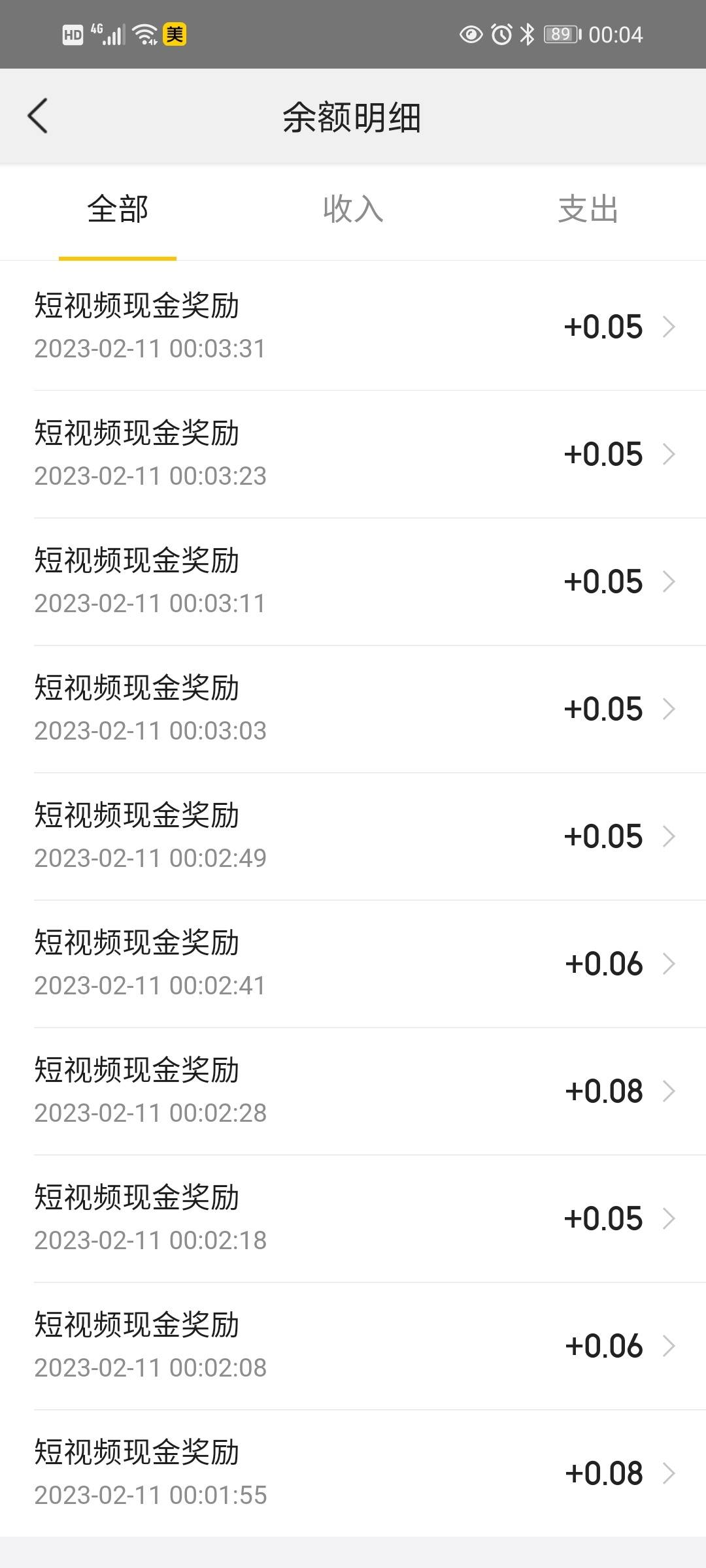Open the +0.06 entry from 00:02:08

(353, 1346)
